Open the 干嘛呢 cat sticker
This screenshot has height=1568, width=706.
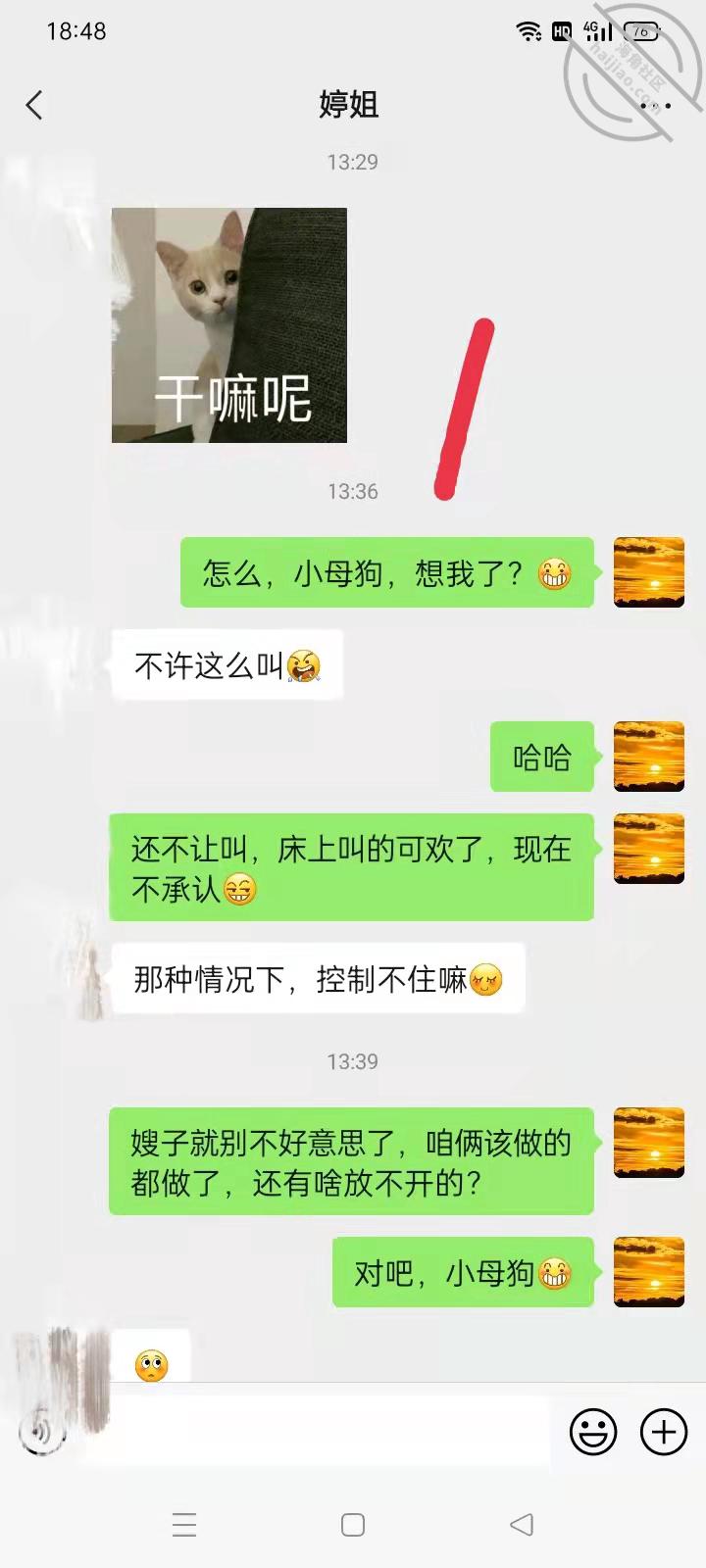(228, 325)
